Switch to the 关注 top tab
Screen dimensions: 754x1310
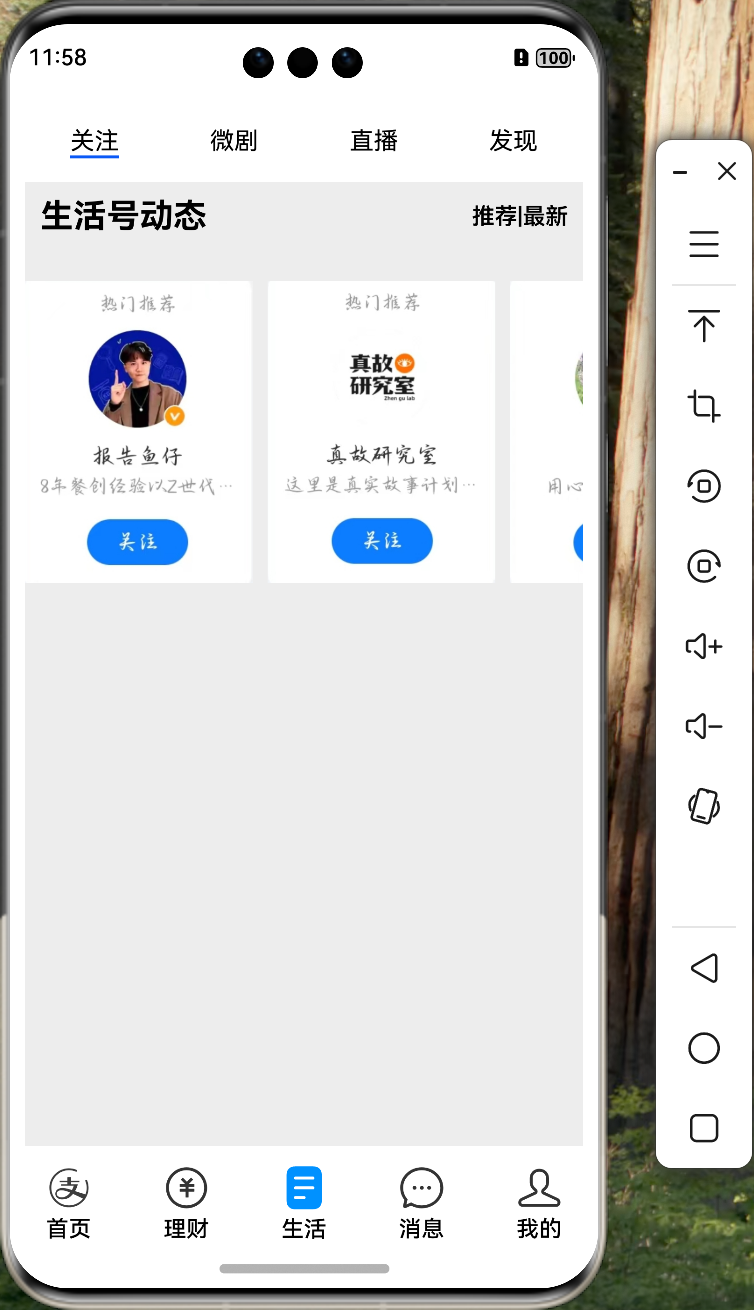coord(95,141)
